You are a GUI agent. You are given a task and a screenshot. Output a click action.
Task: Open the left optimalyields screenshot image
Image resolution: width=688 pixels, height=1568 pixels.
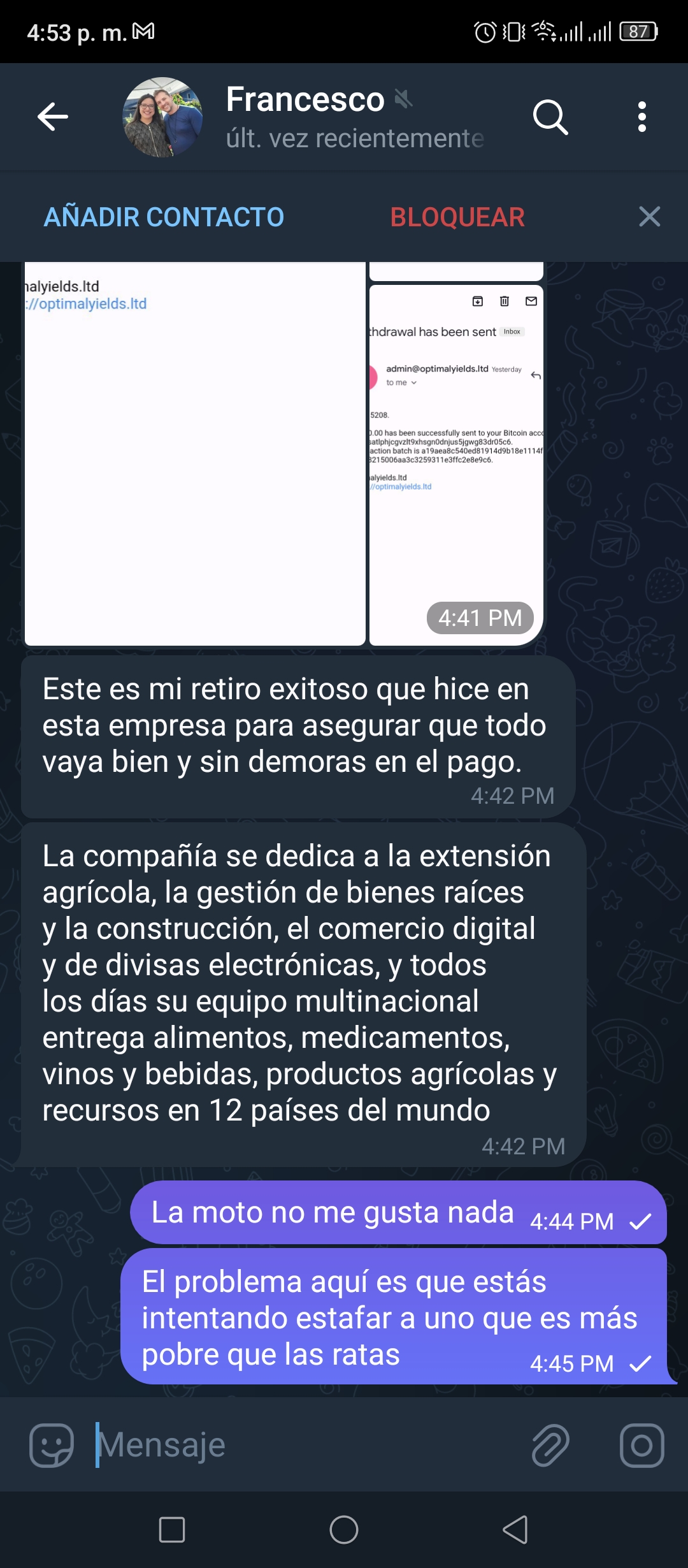pos(195,454)
